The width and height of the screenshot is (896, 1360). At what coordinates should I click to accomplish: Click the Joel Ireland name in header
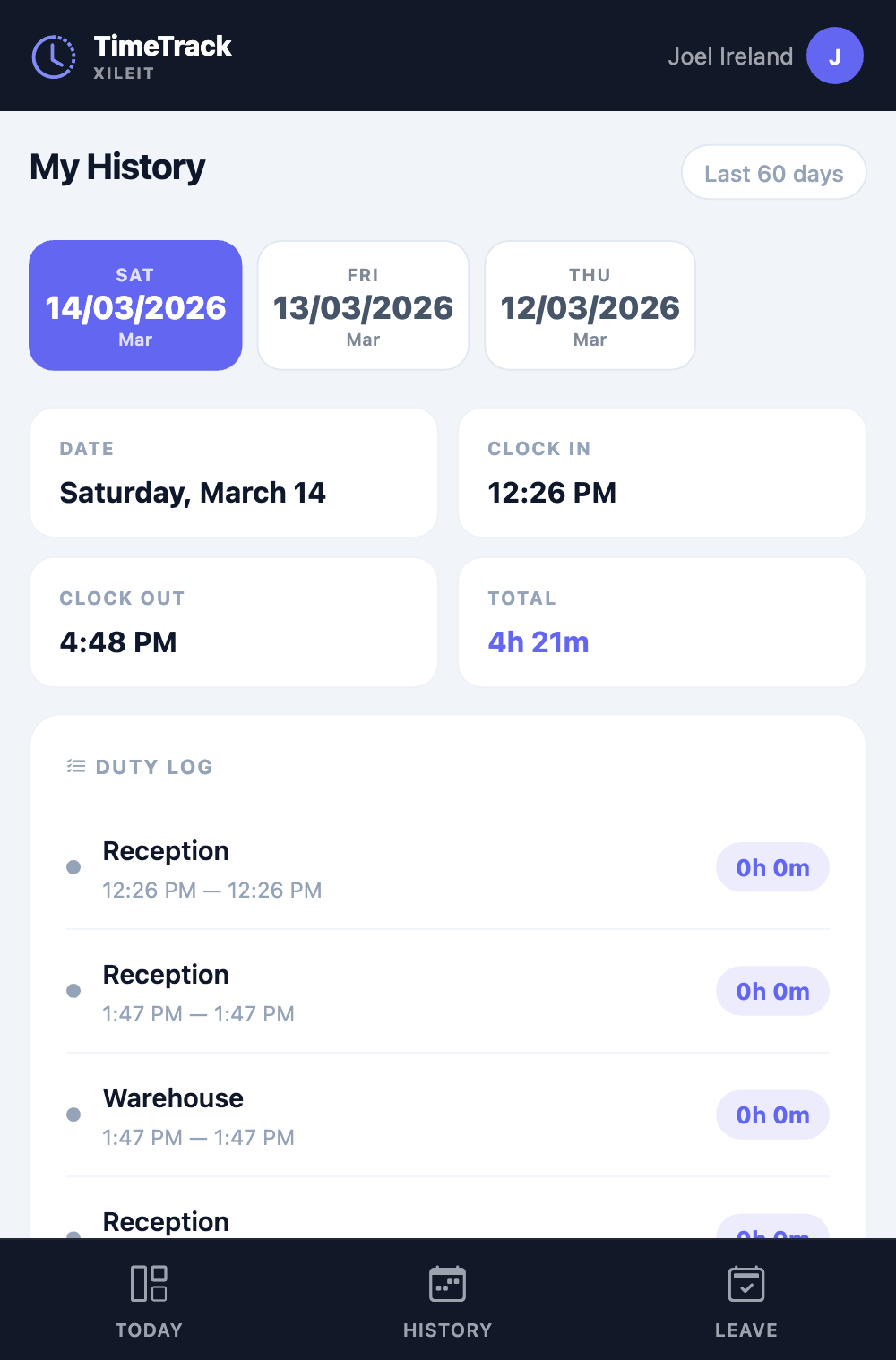point(731,56)
